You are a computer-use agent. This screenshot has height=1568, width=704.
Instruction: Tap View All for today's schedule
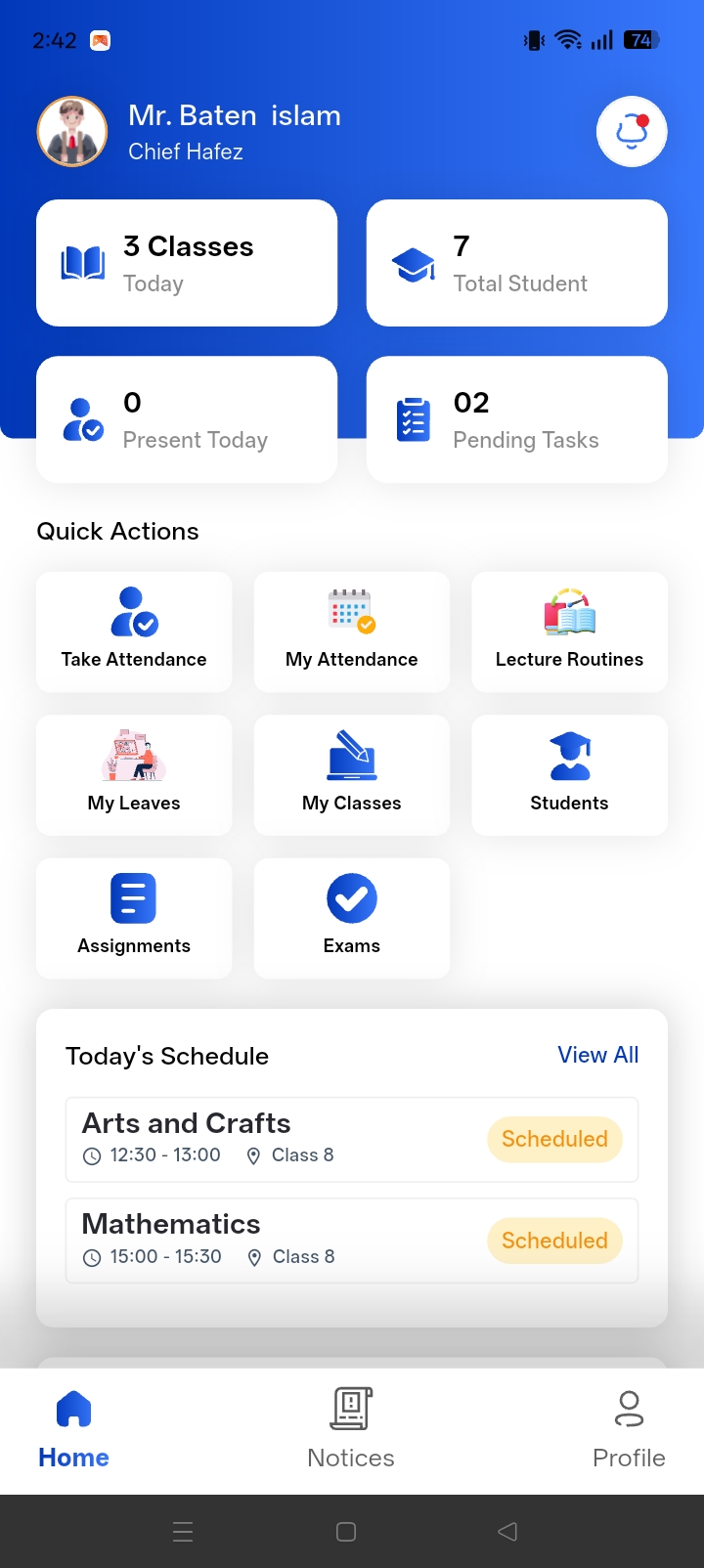tap(597, 1055)
